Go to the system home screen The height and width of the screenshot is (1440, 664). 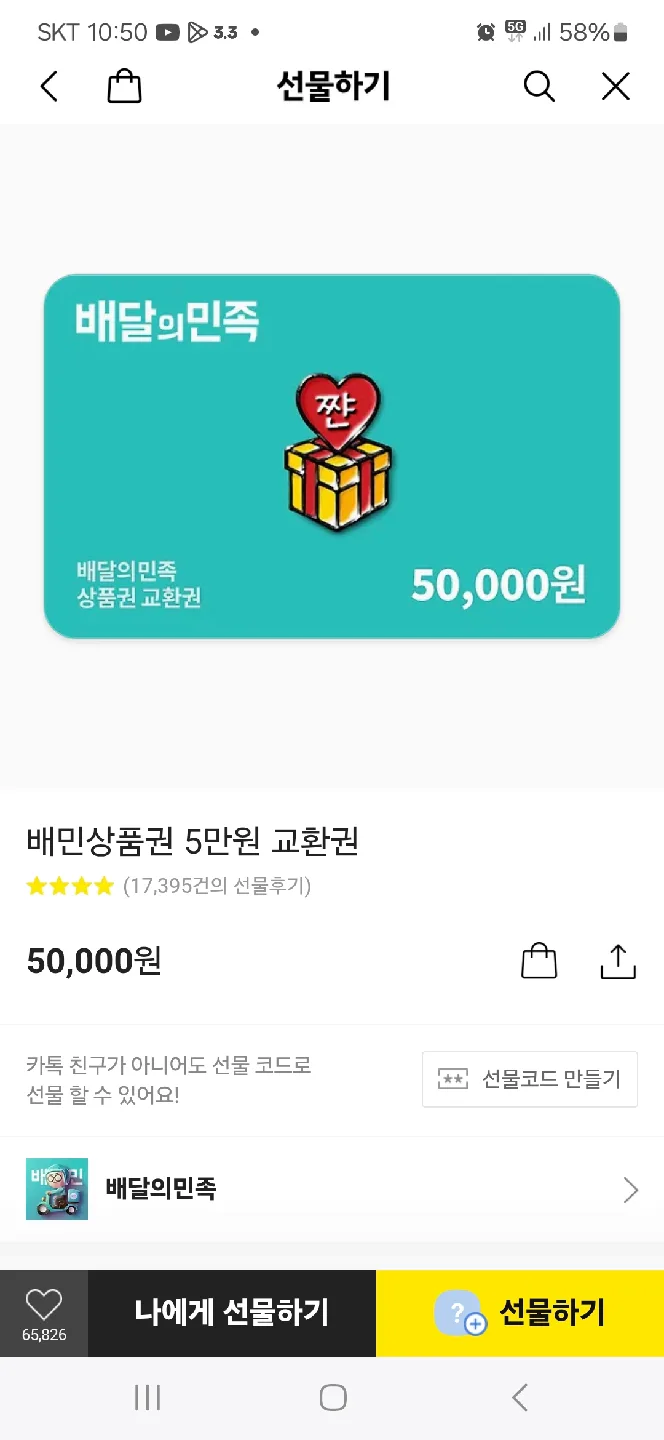(x=333, y=1397)
